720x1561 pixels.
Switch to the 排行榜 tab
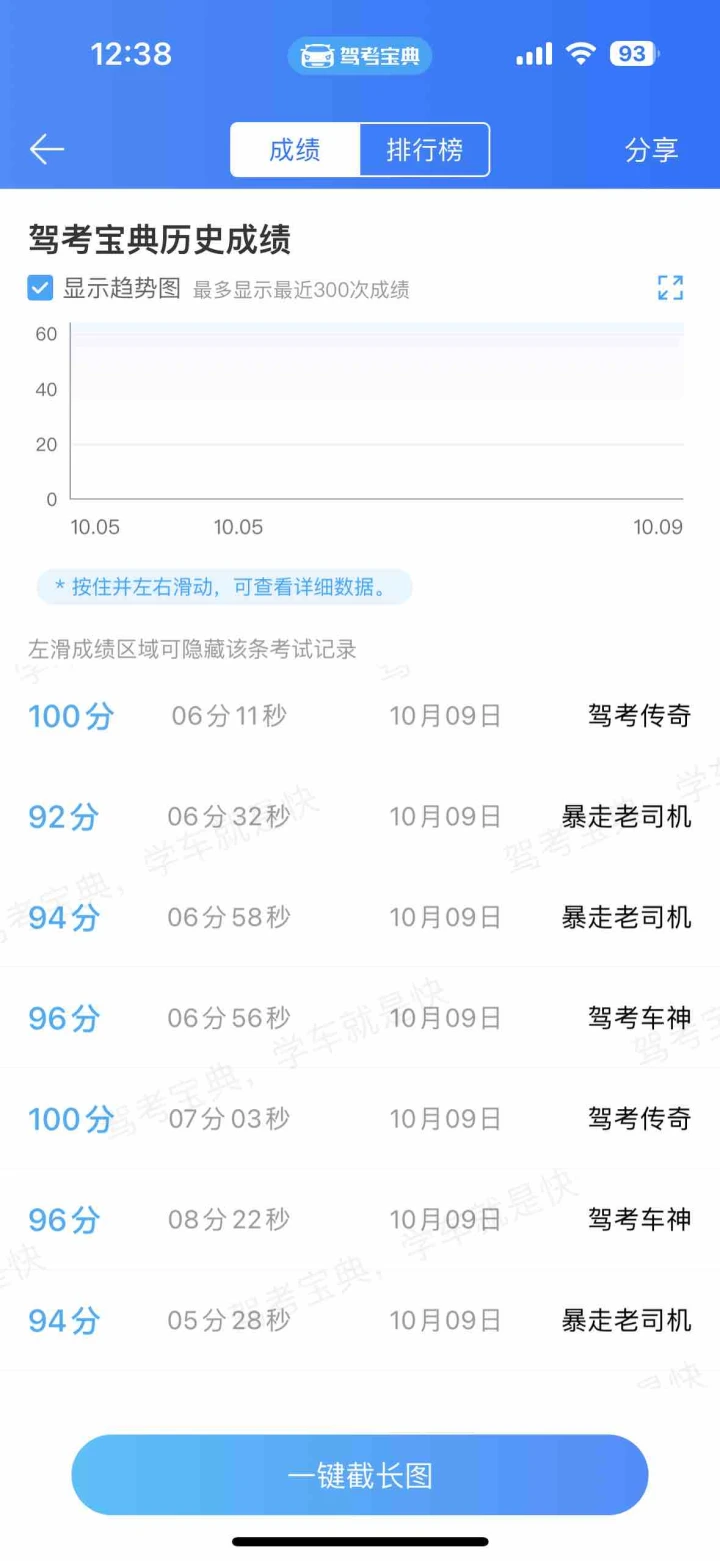pos(425,150)
